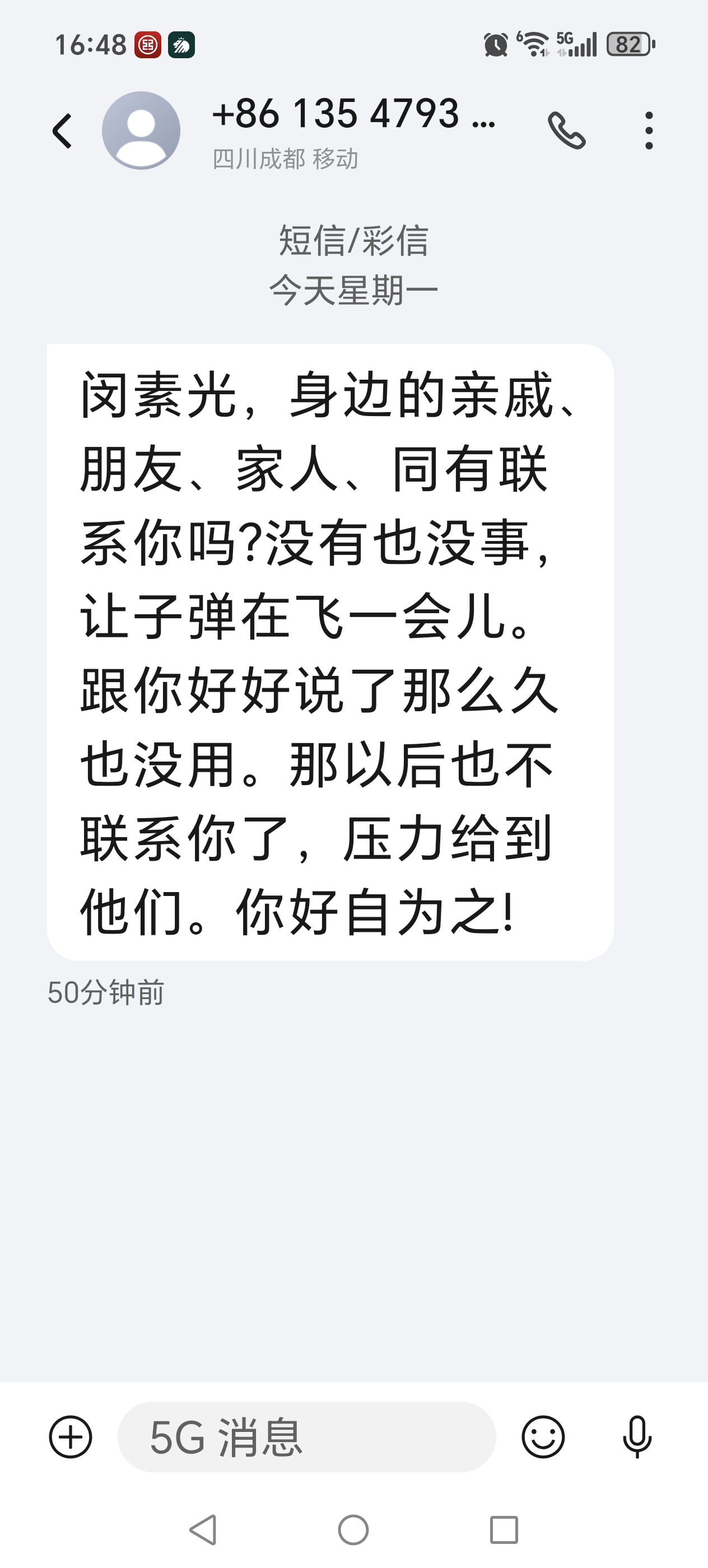
Task: Go back to the message list
Action: [x=62, y=131]
